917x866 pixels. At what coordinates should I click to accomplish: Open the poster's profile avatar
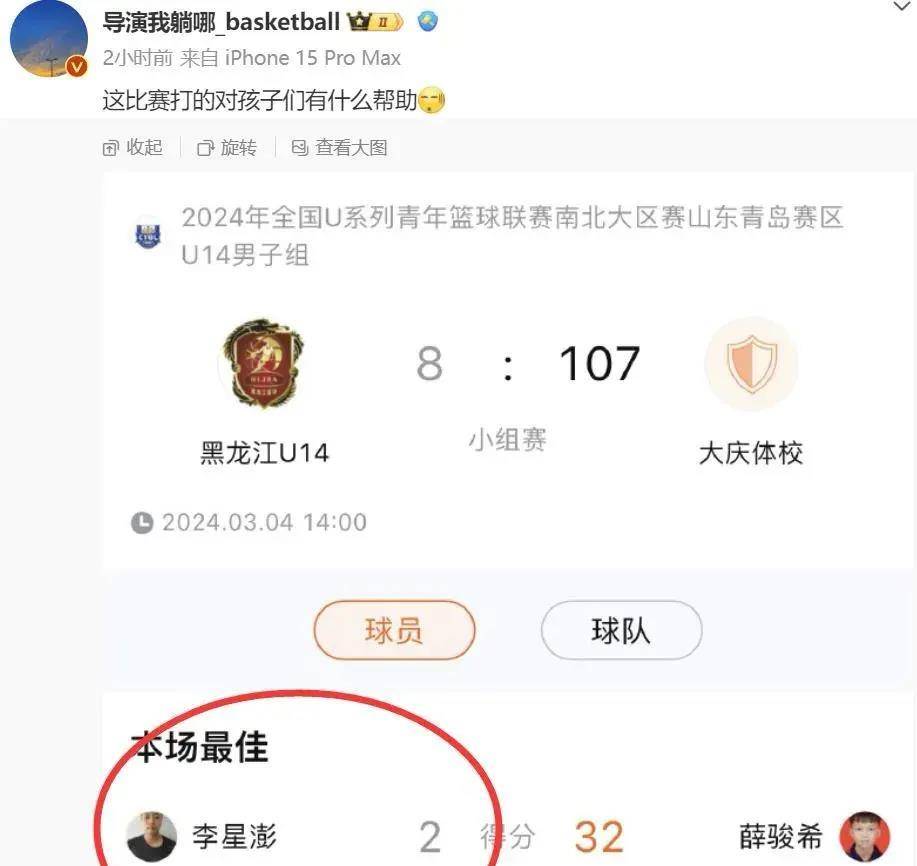coord(48,40)
